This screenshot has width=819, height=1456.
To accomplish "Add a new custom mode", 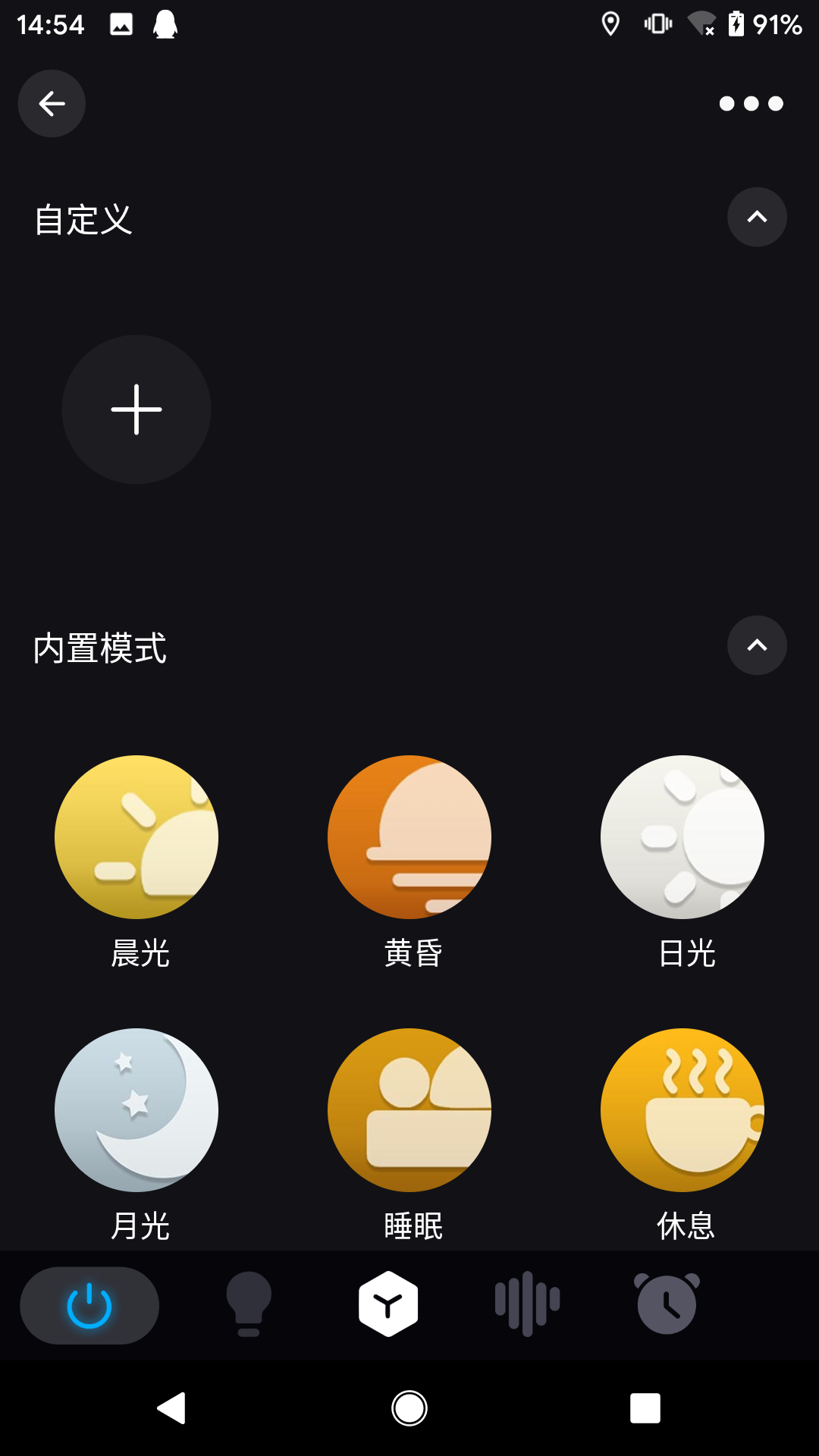I will coord(136,409).
